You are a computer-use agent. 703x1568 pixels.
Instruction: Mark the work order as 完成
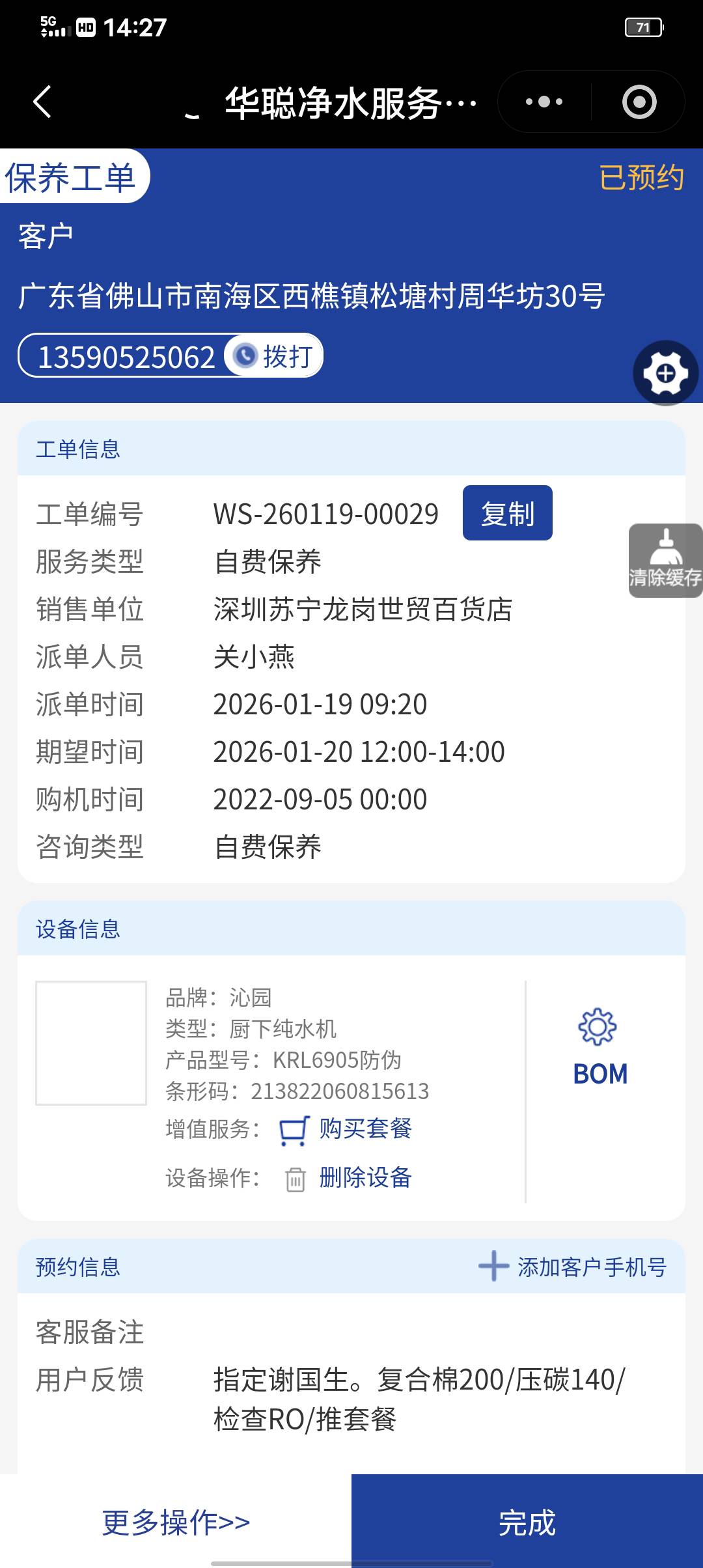tap(527, 1522)
